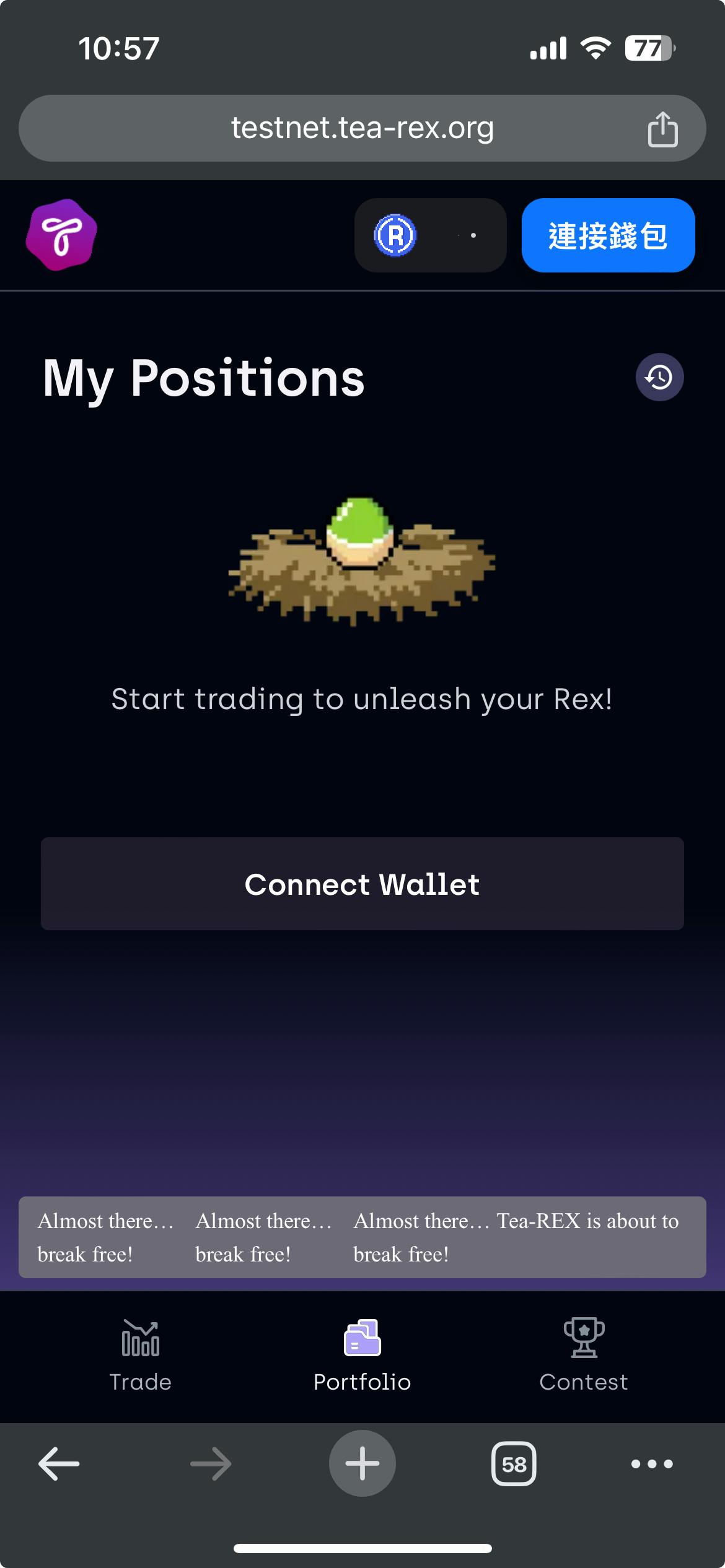Viewport: 725px width, 1568px height.
Task: Open a new browser tab
Action: [x=362, y=1464]
